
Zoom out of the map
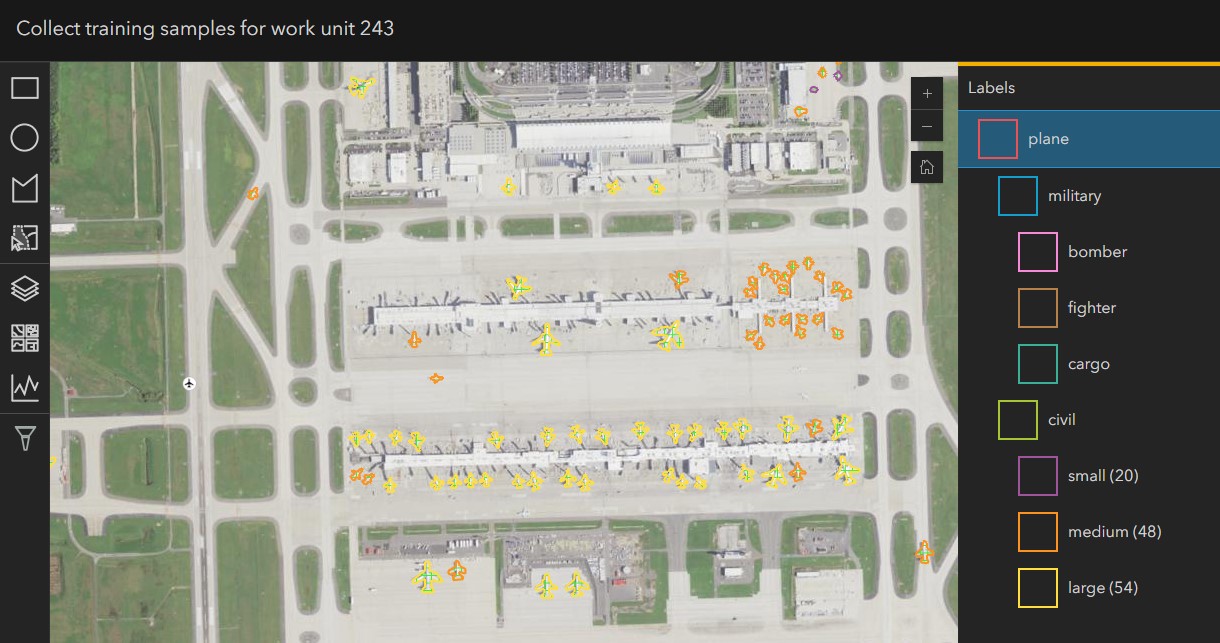click(x=927, y=127)
